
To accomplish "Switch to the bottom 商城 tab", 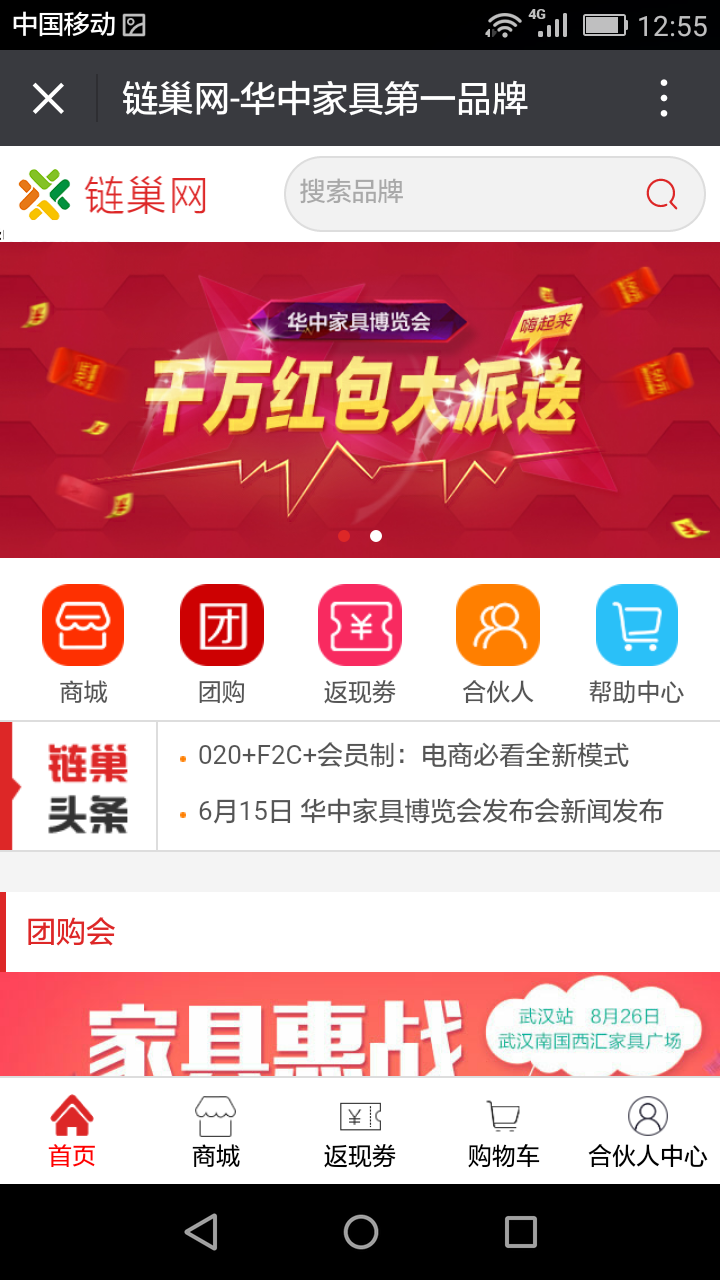I will [x=216, y=1132].
